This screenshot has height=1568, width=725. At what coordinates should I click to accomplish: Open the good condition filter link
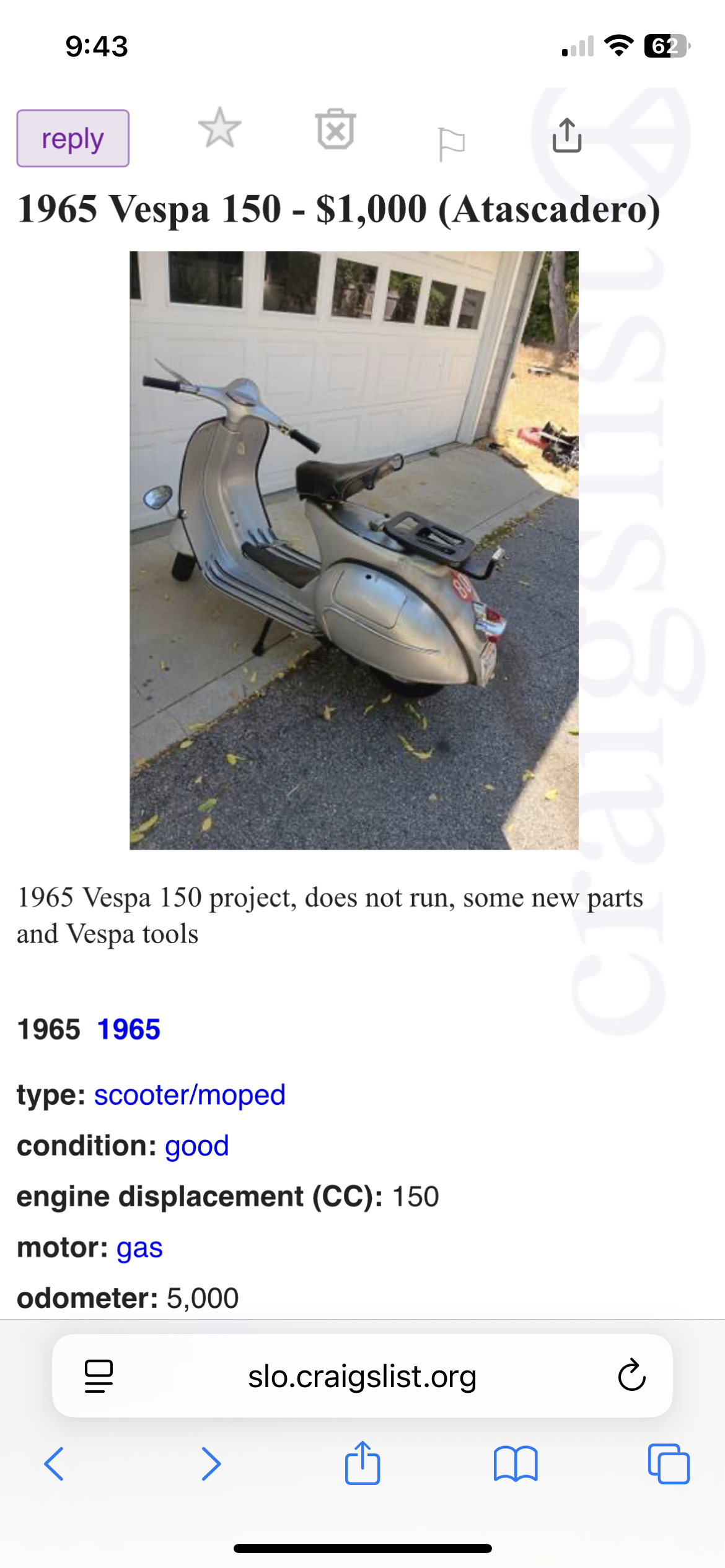195,1146
